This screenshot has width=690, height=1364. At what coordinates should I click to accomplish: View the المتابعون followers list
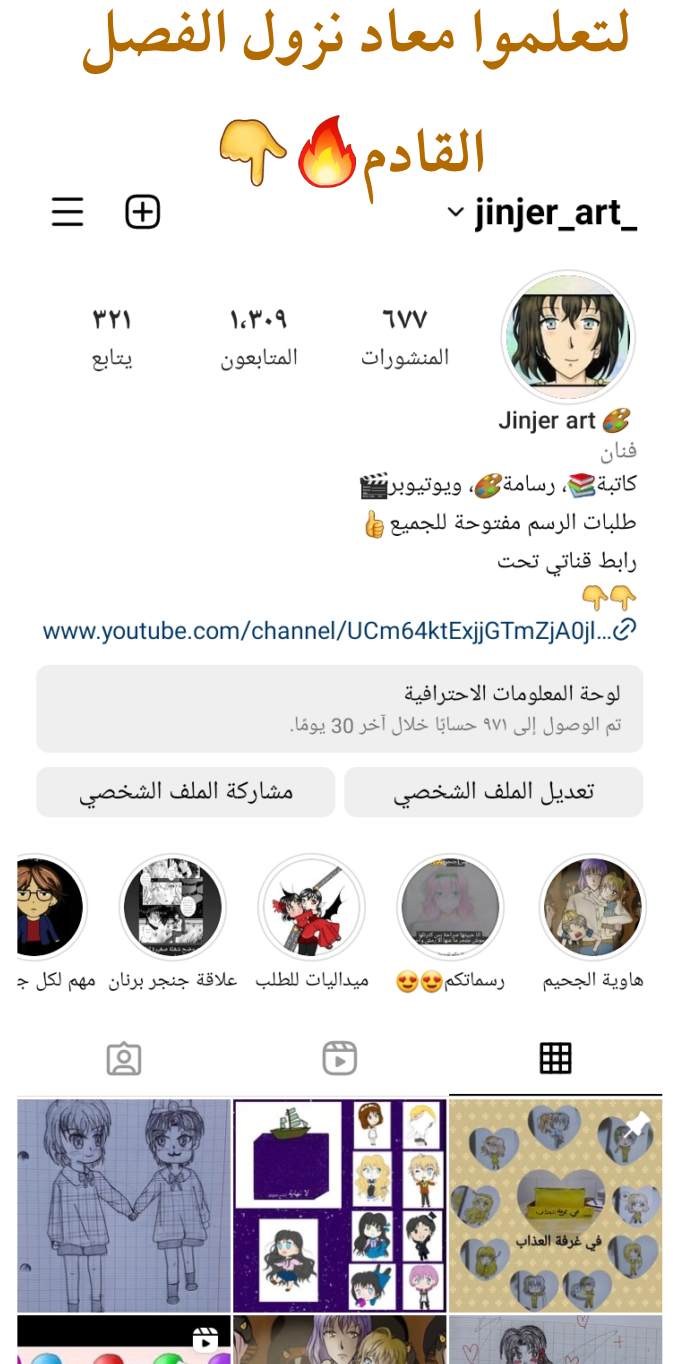coord(259,338)
